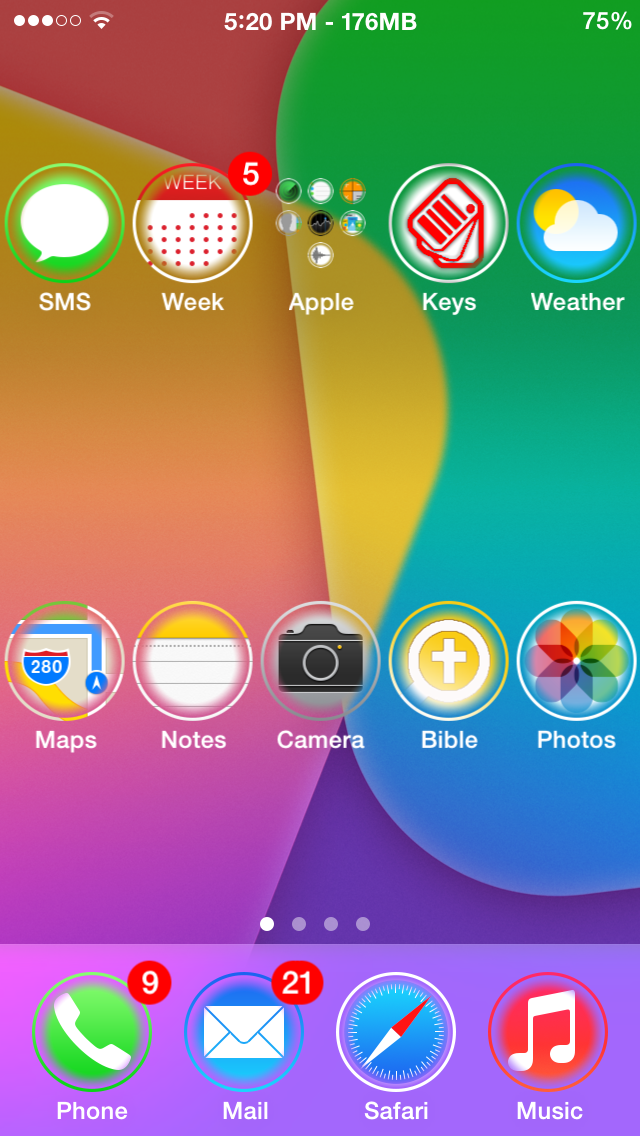Launch the Keys app
Screen dimensions: 640x1136
pyautogui.click(x=448, y=223)
